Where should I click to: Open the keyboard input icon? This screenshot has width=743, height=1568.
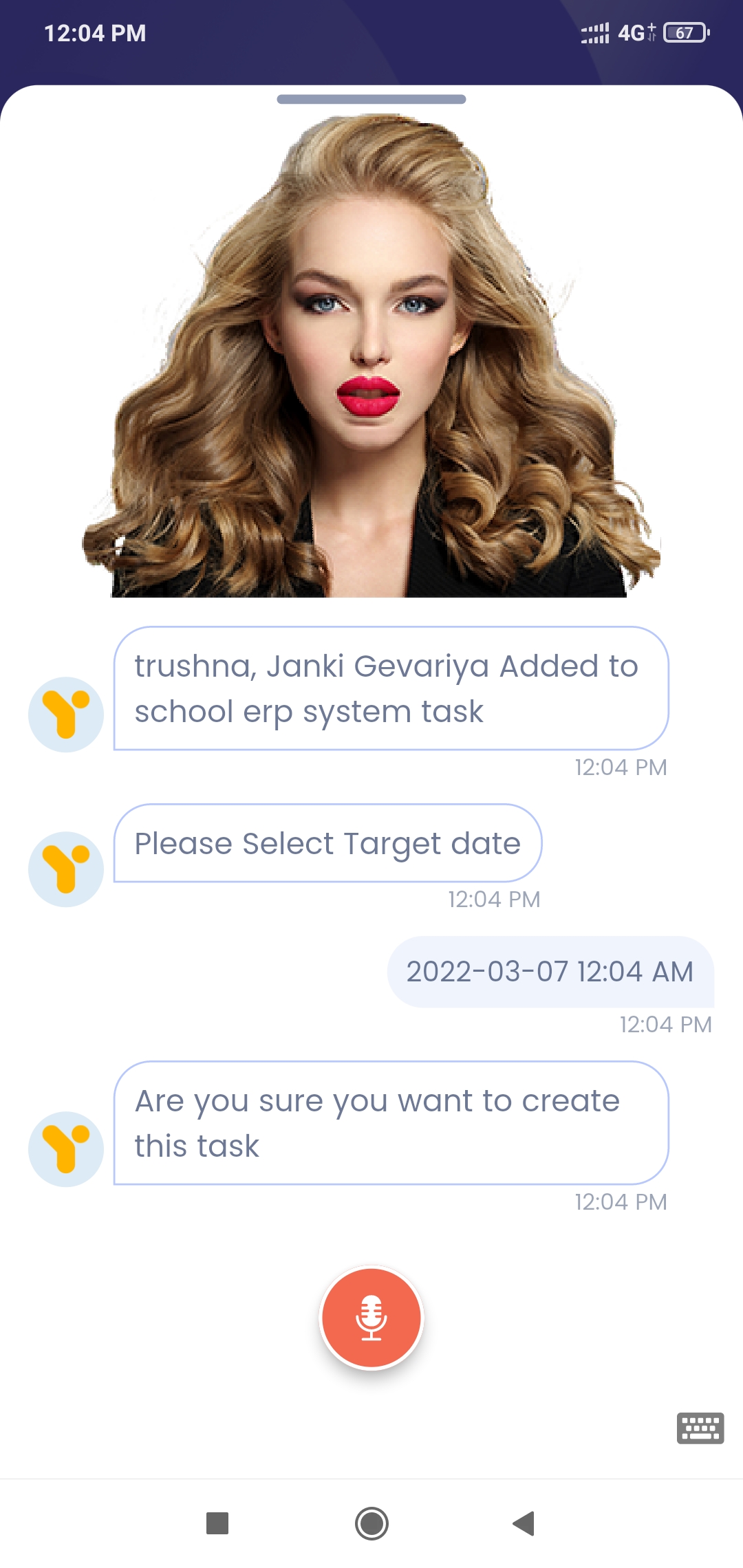pyautogui.click(x=700, y=1428)
